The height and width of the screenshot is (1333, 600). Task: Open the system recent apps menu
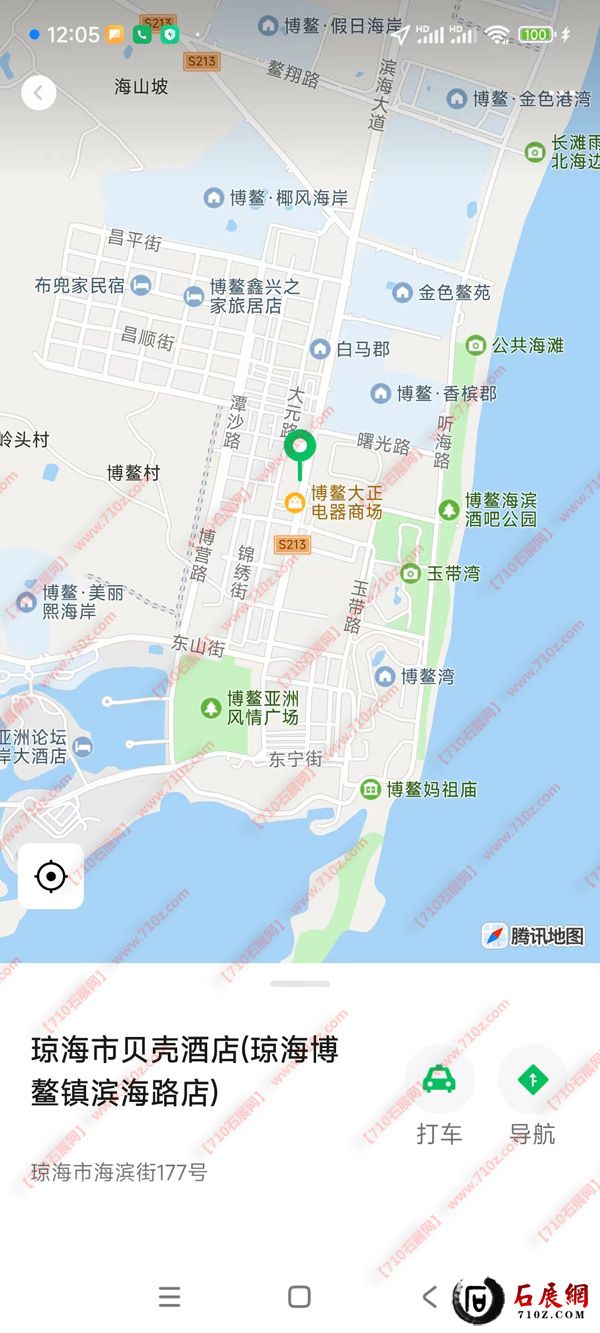(x=170, y=1297)
